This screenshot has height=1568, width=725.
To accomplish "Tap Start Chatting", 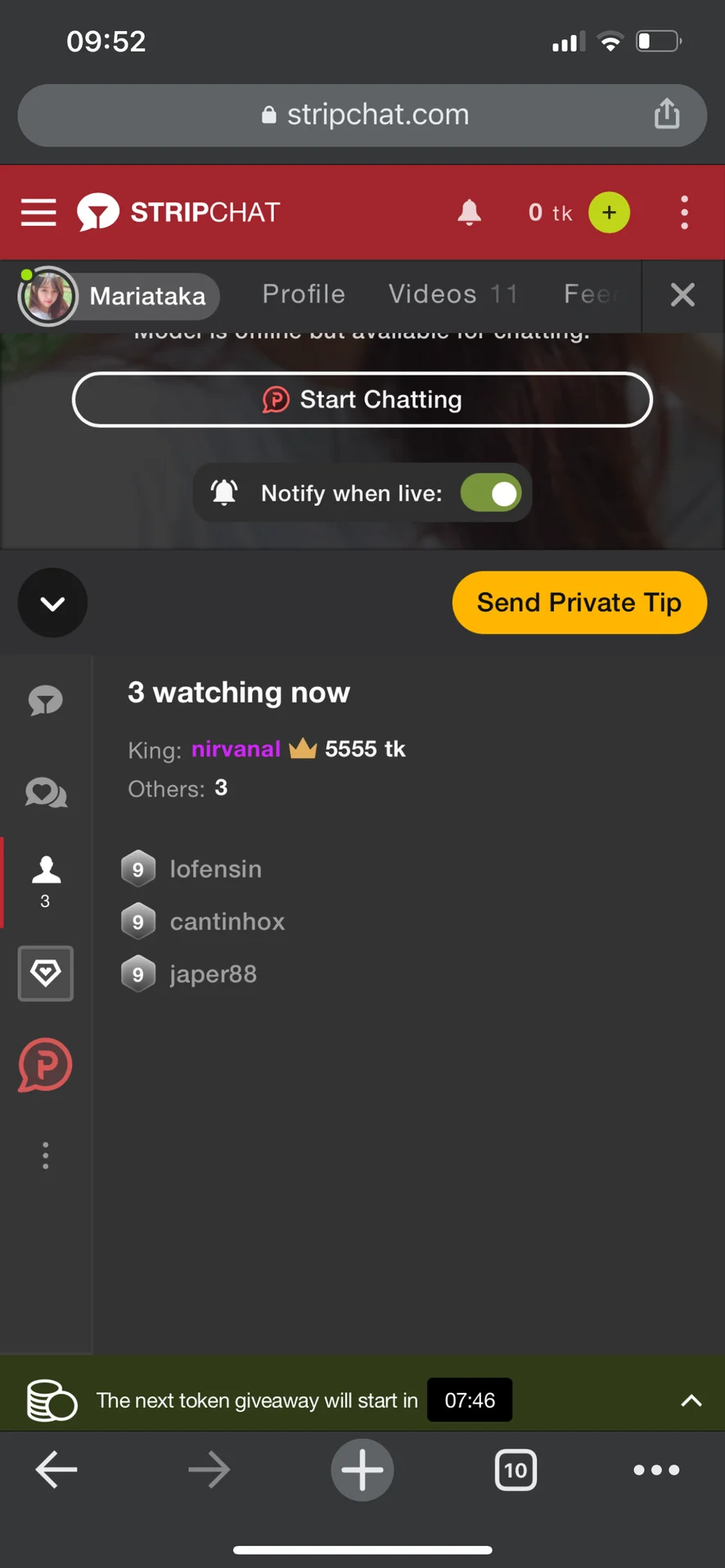I will [x=362, y=400].
